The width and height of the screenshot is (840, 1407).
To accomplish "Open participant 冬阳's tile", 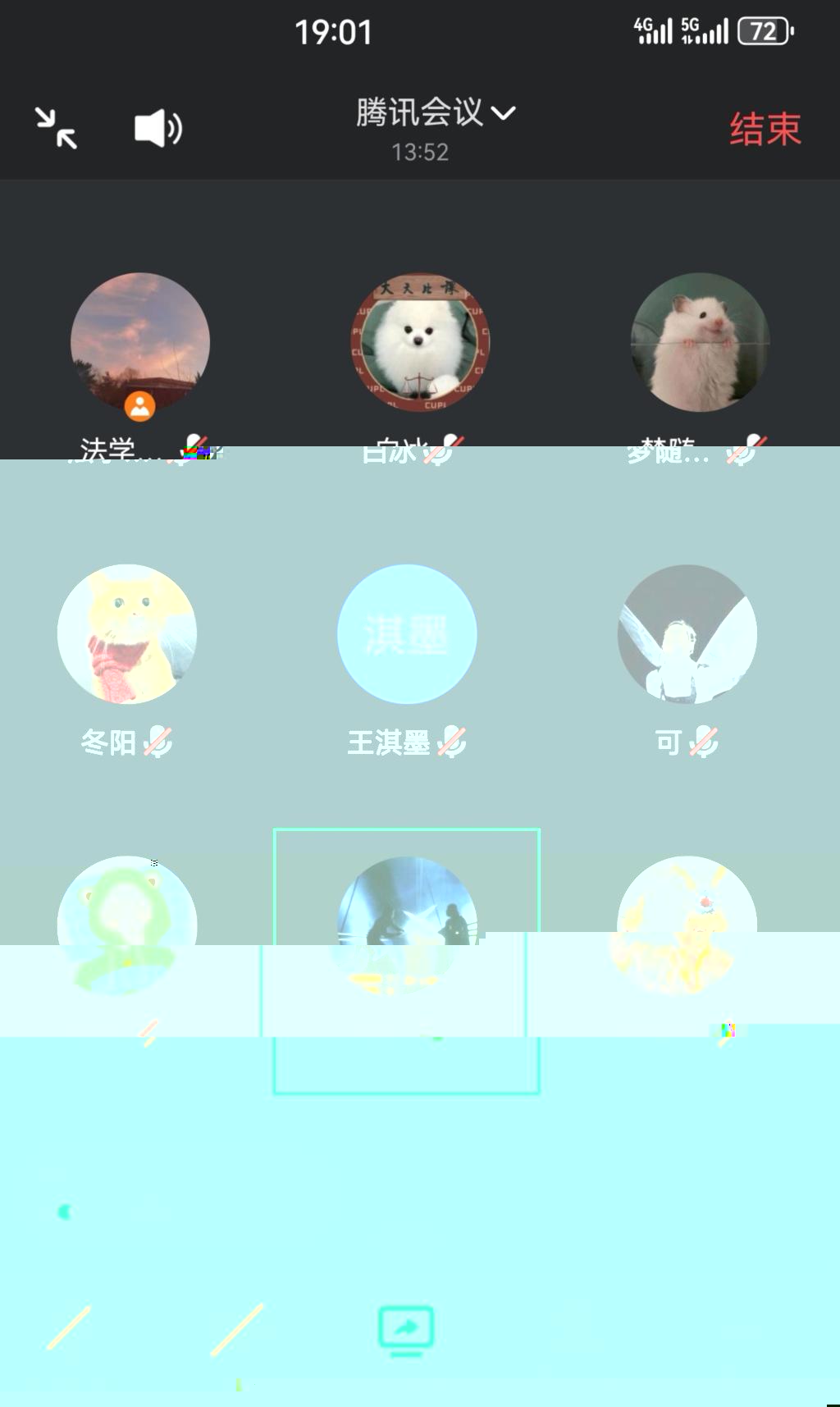I will point(127,634).
